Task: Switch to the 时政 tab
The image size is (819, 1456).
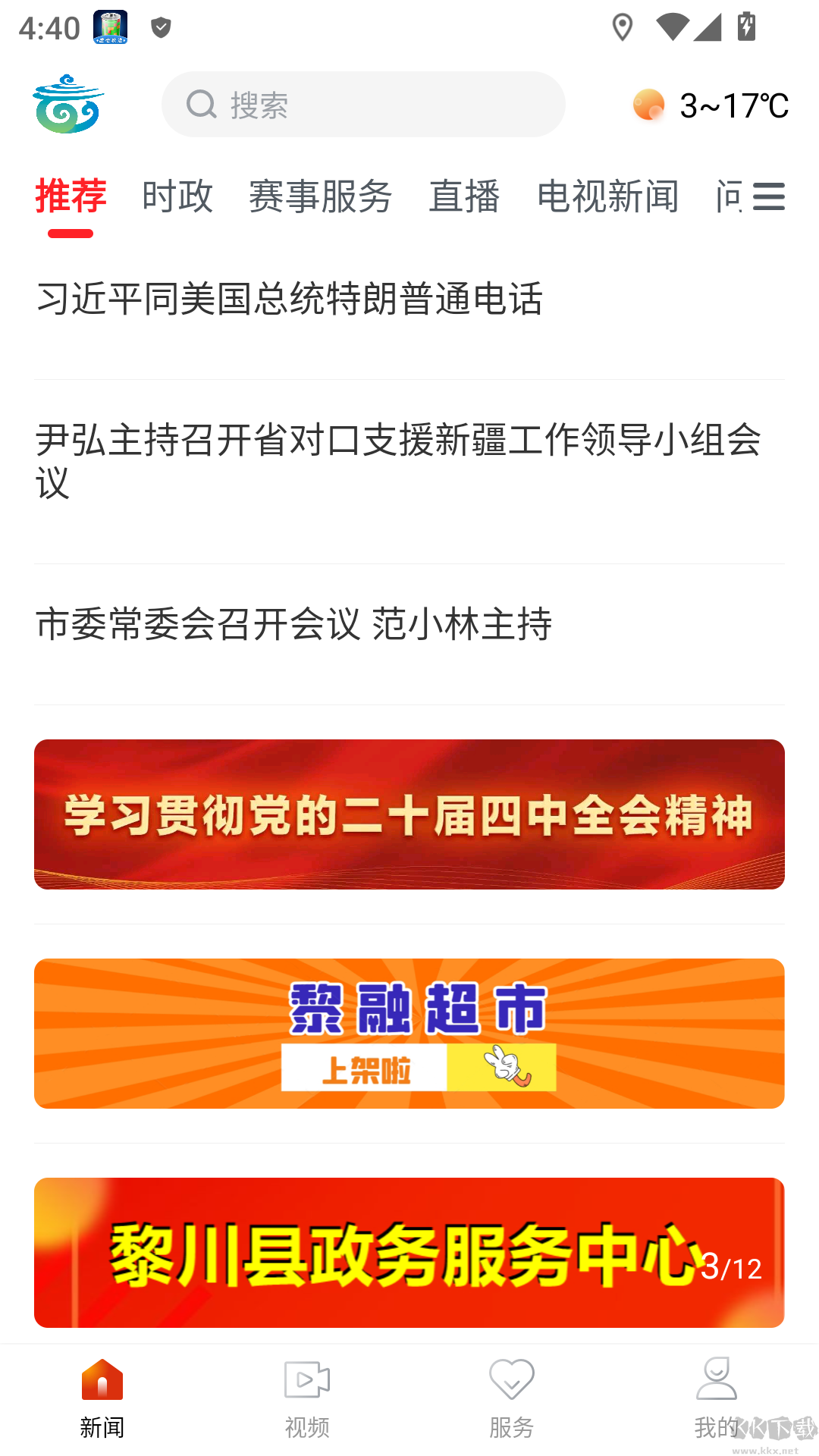Action: [x=177, y=197]
